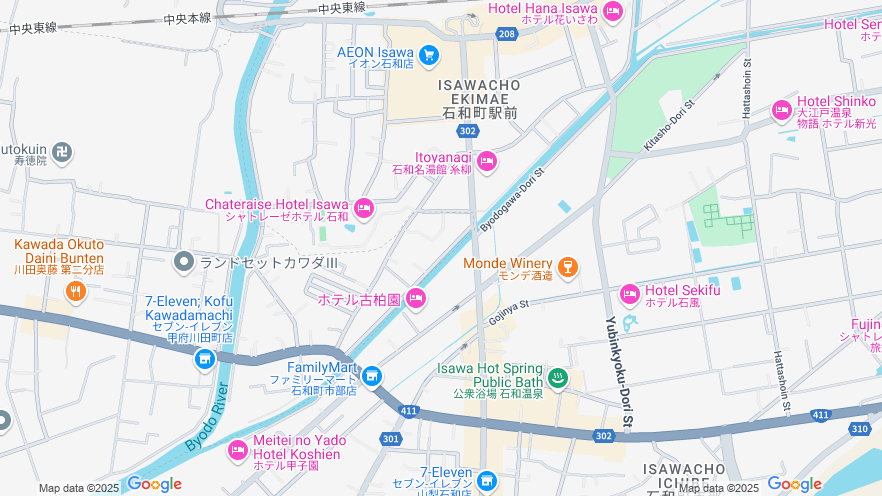Viewport: 882px width, 496px height.
Task: Open the Hotel Sekifu pin
Action: (629, 294)
